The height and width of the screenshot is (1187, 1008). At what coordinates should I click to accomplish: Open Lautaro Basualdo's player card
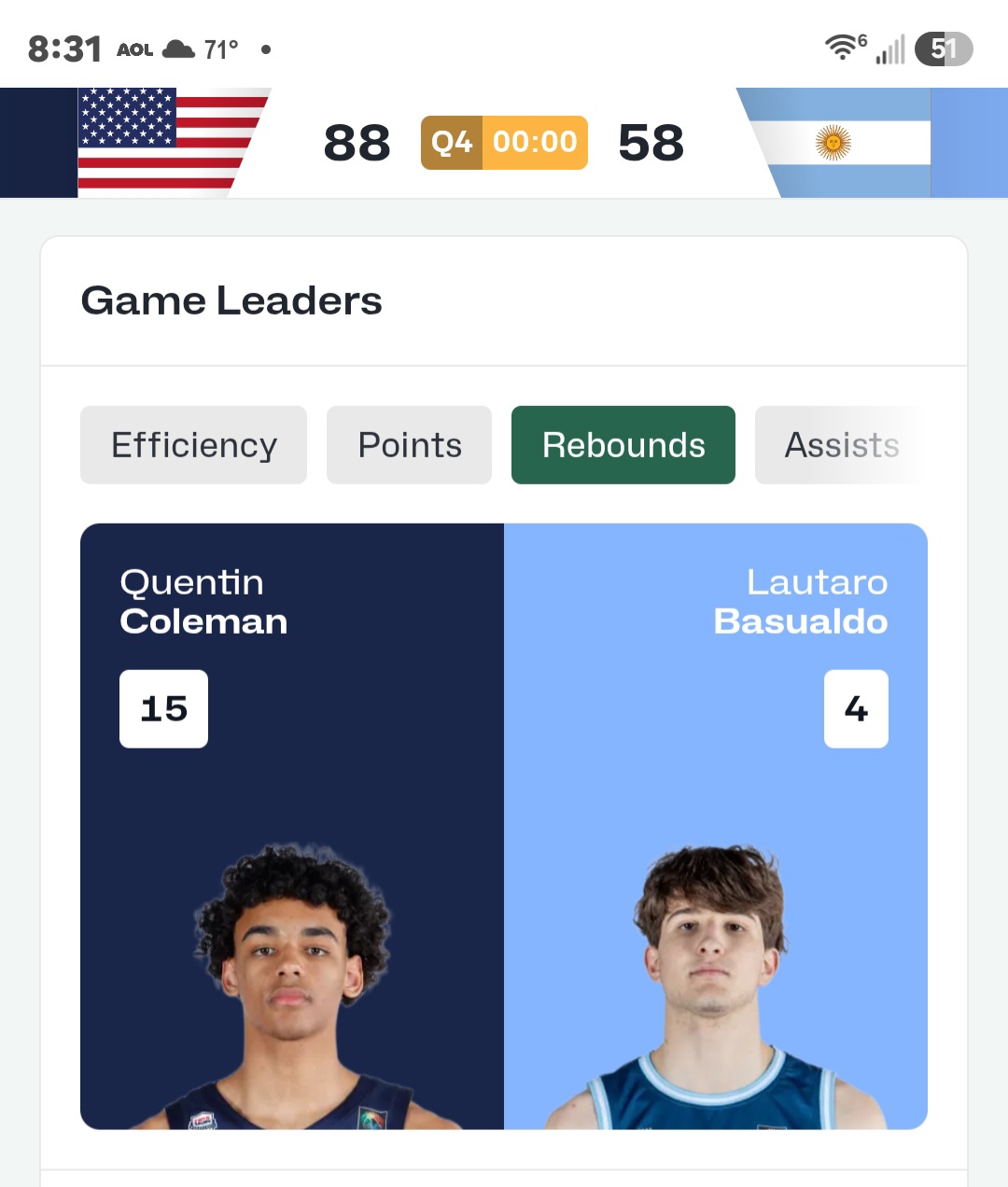[716, 826]
